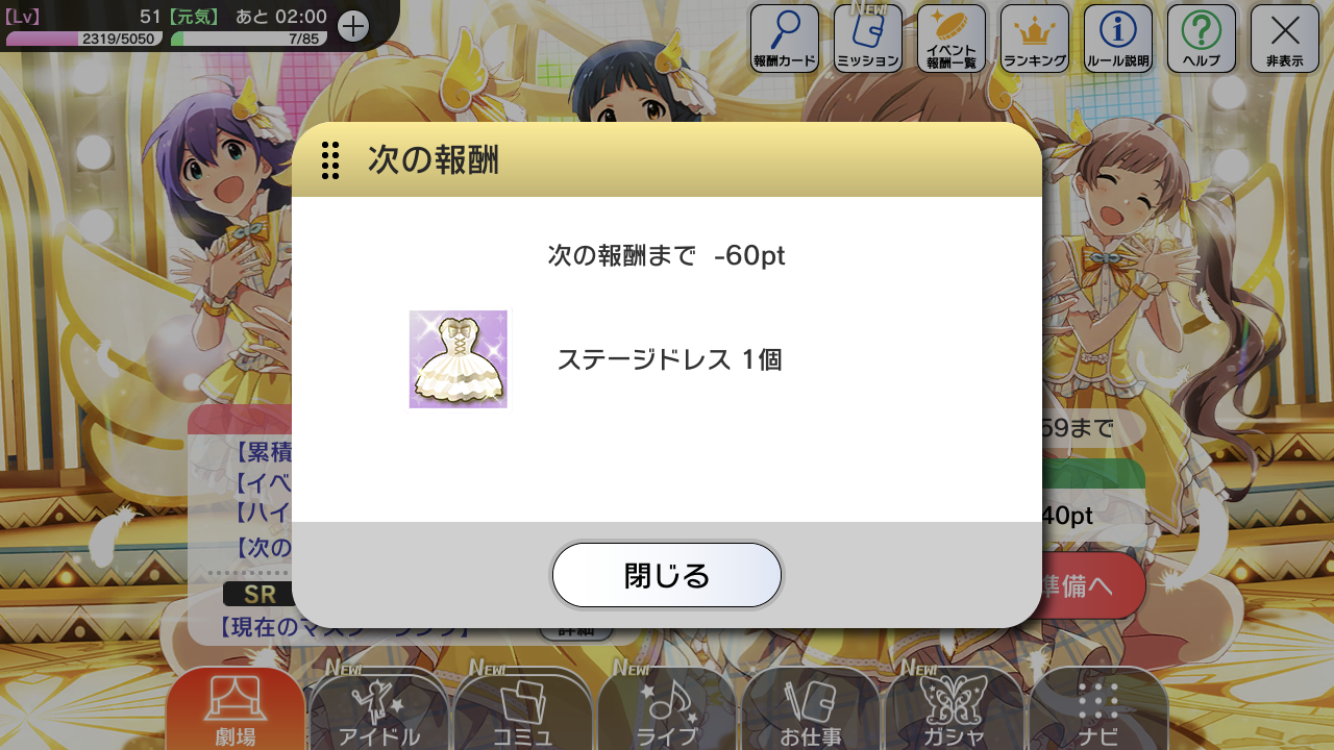The width and height of the screenshot is (1334, 750).
Task: Hide the interface with 非表示
Action: point(1284,38)
